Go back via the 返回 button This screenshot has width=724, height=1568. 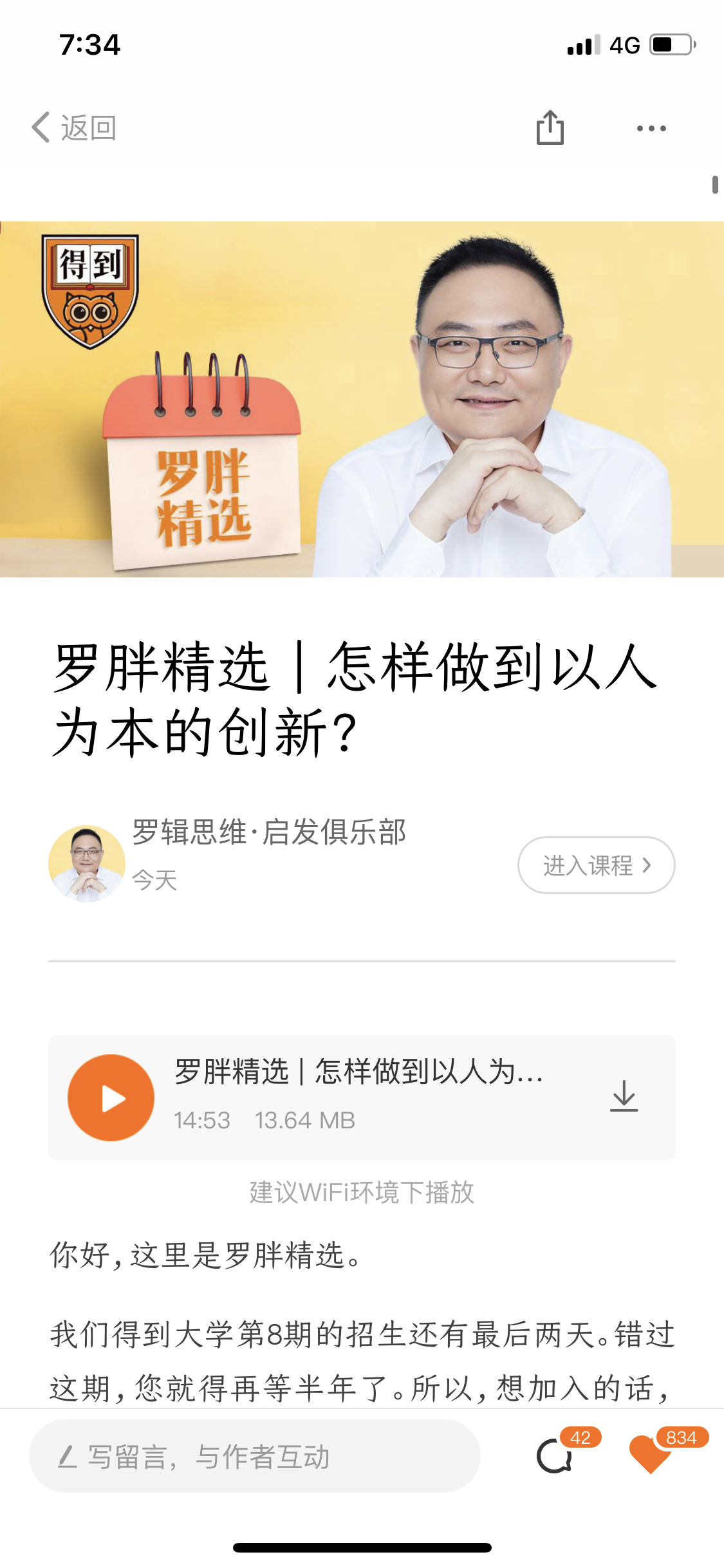tap(74, 127)
